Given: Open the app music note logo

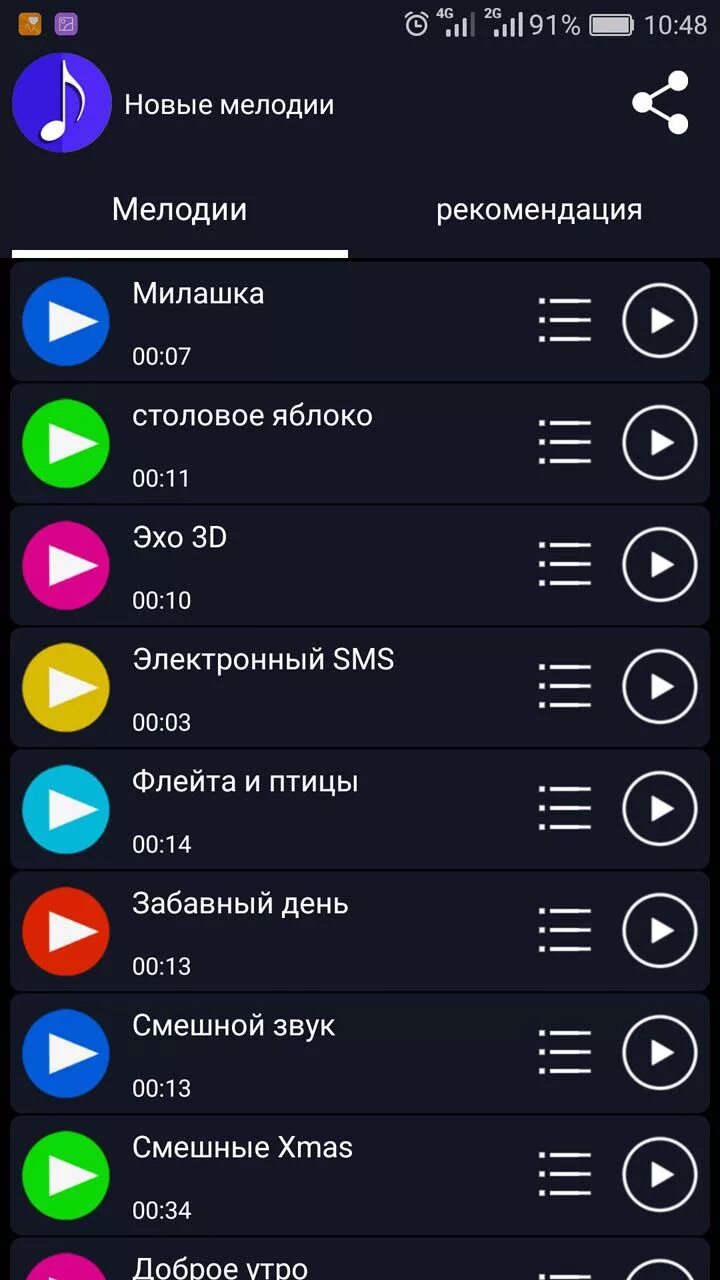Looking at the screenshot, I should (61, 103).
